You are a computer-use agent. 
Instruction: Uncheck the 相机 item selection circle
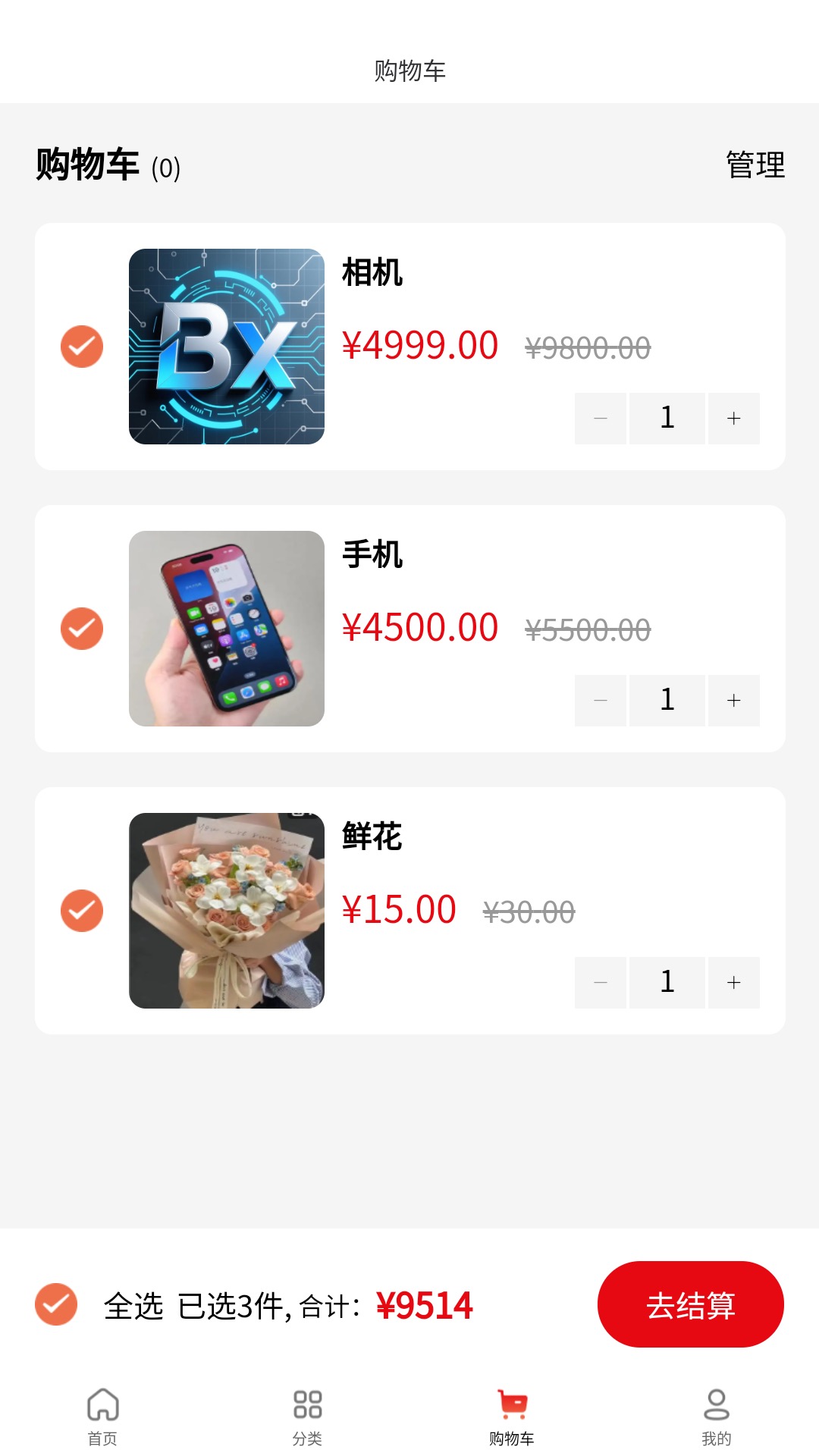click(81, 345)
